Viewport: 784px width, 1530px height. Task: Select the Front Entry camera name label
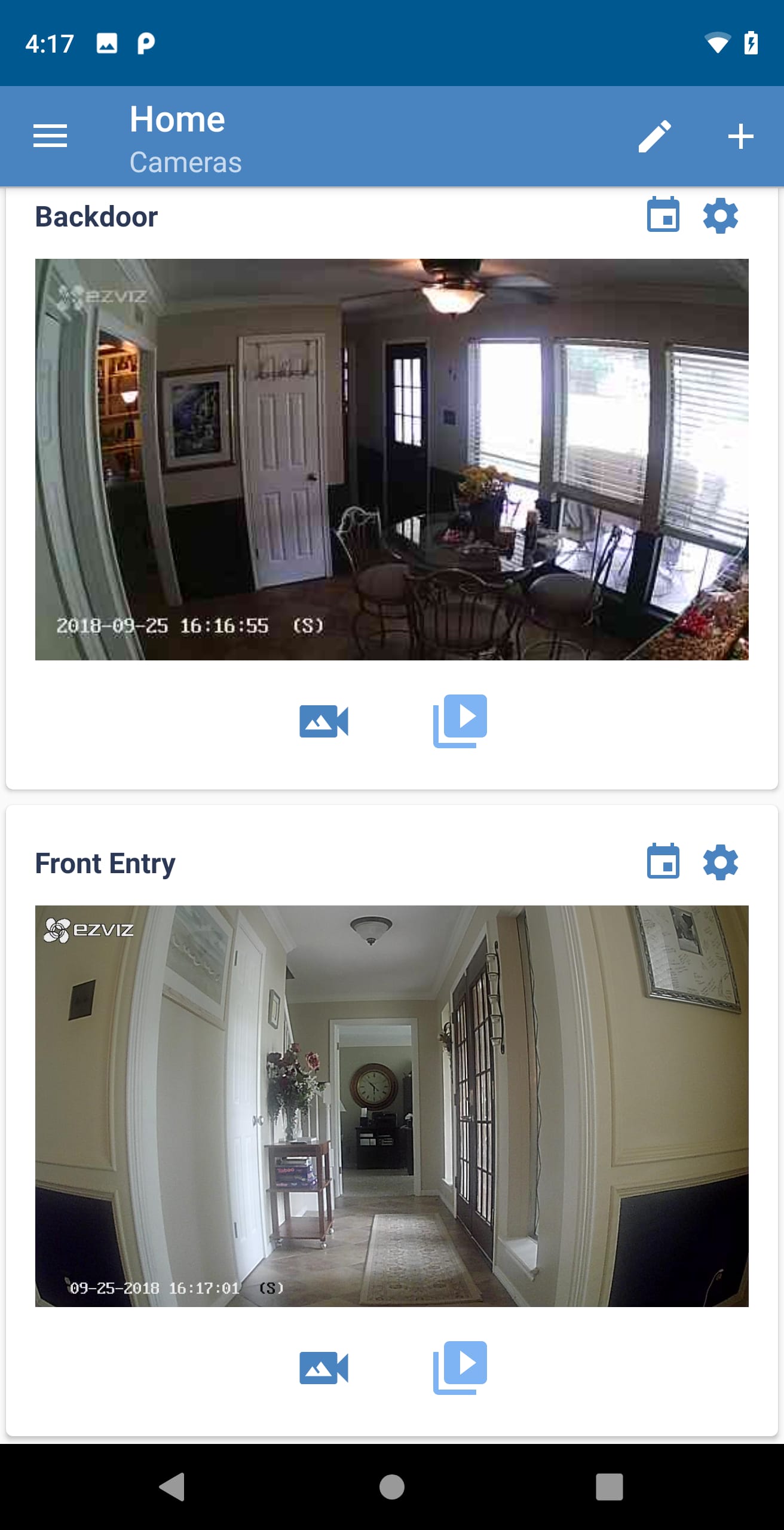pyautogui.click(x=105, y=862)
